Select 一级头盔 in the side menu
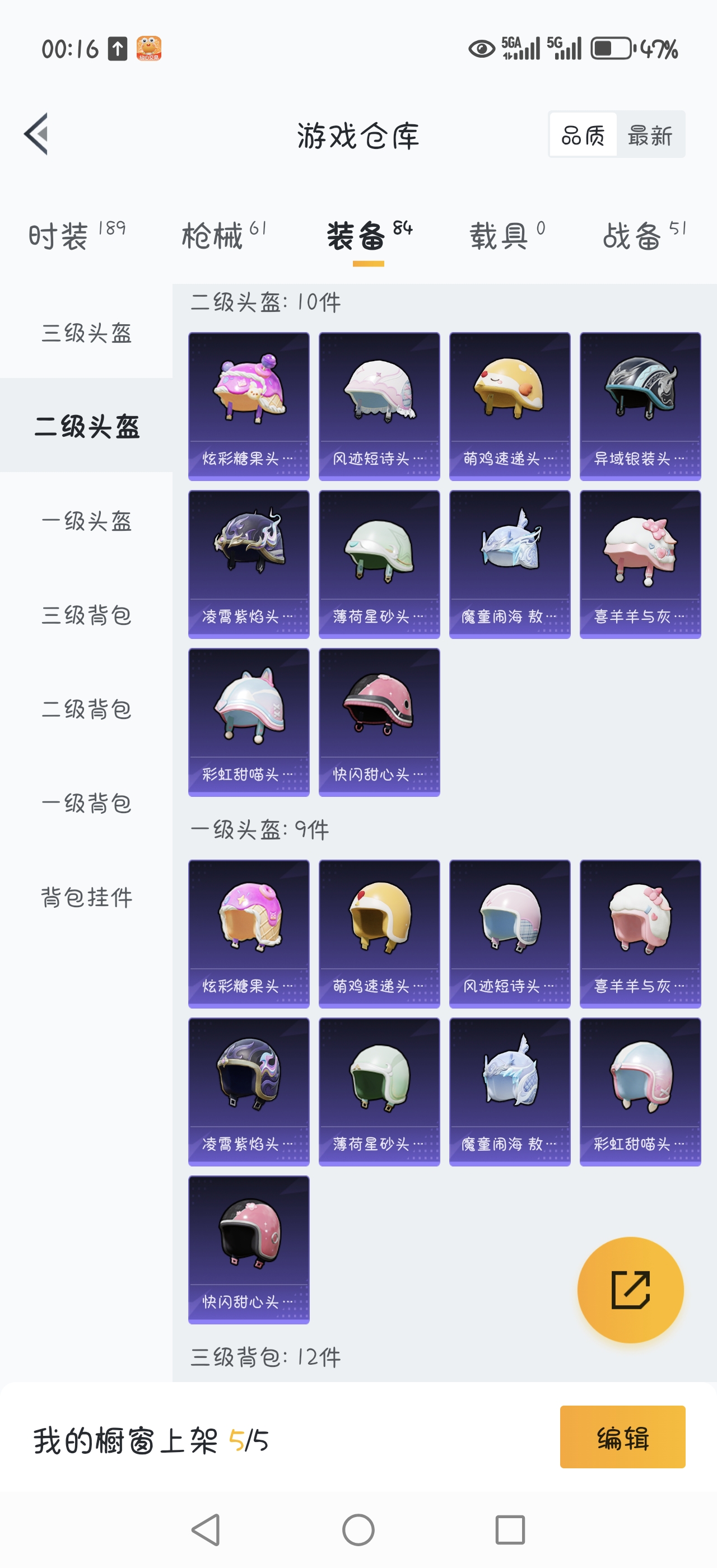The height and width of the screenshot is (1568, 717). pyautogui.click(x=86, y=521)
